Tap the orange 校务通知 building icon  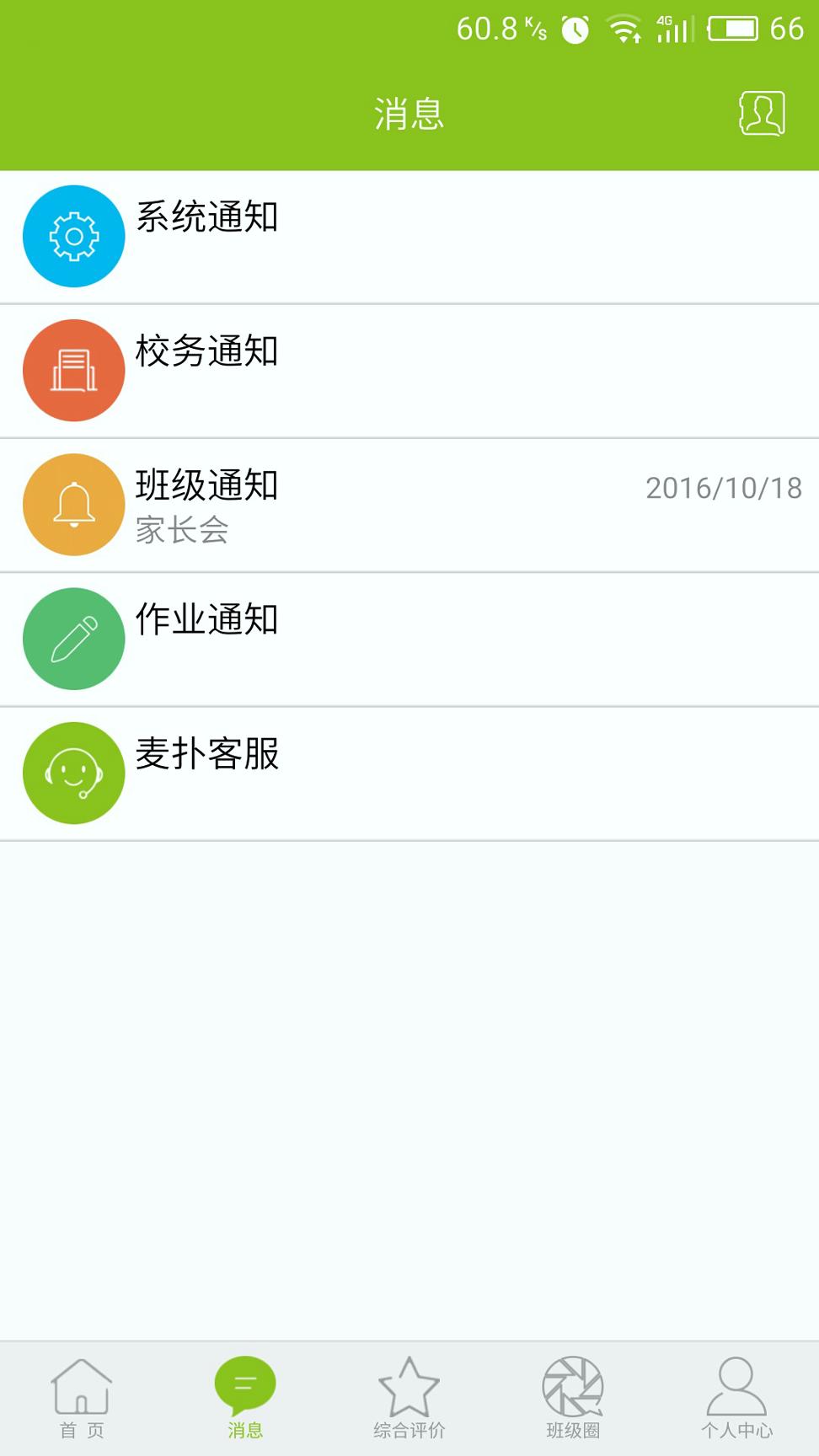(73, 369)
